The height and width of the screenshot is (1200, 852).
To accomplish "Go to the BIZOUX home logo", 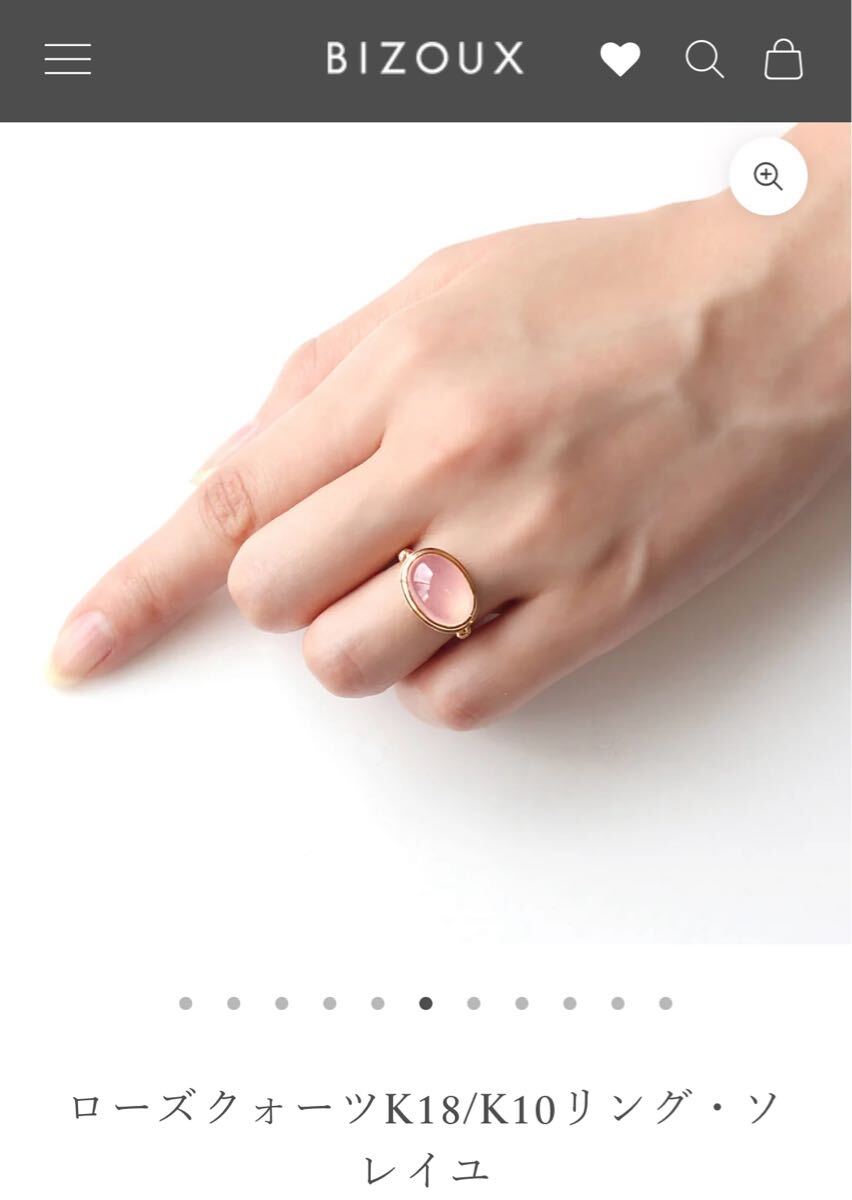I will tap(425, 60).
